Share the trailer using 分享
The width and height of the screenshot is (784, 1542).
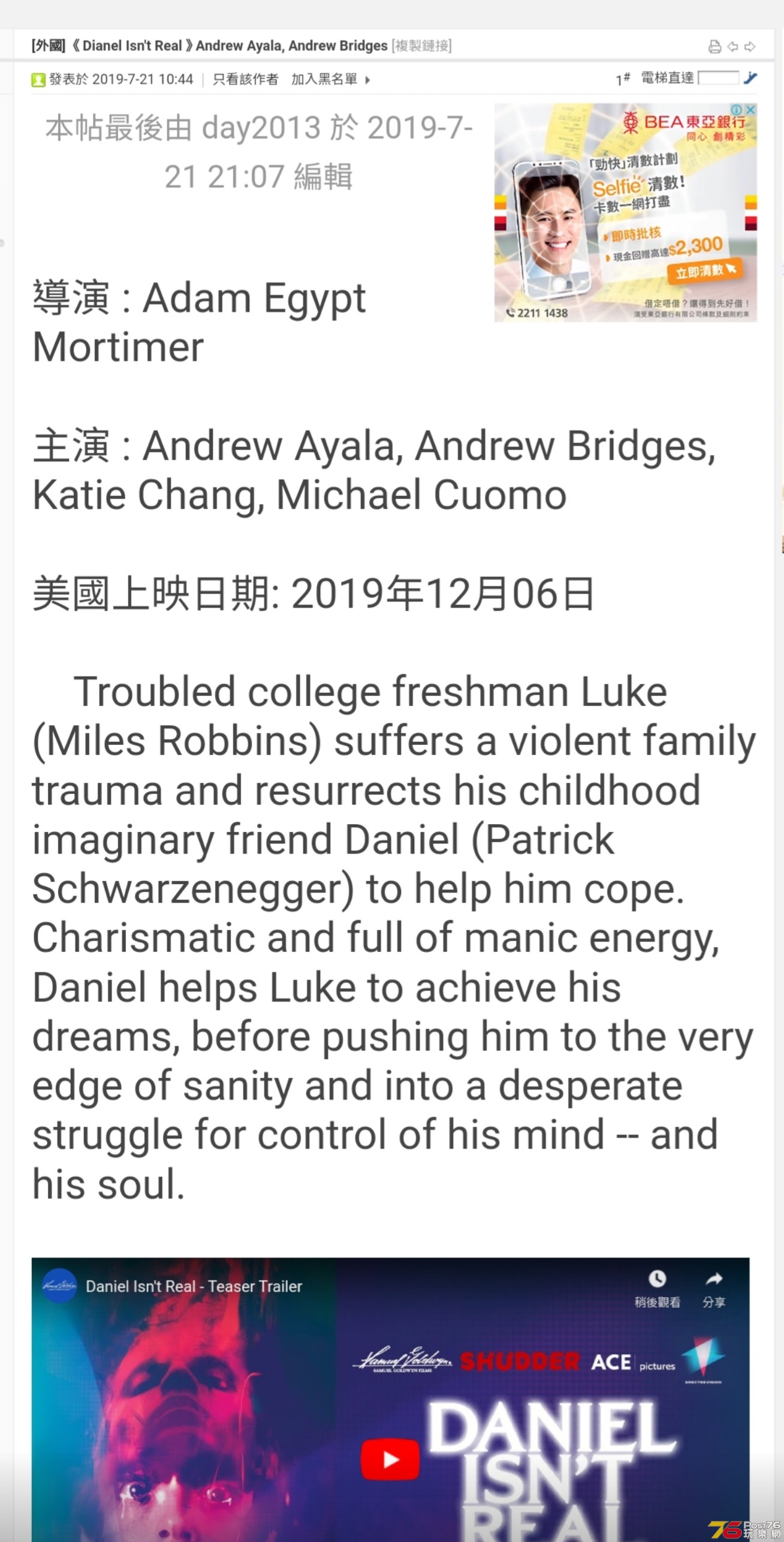pyautogui.click(x=714, y=1288)
